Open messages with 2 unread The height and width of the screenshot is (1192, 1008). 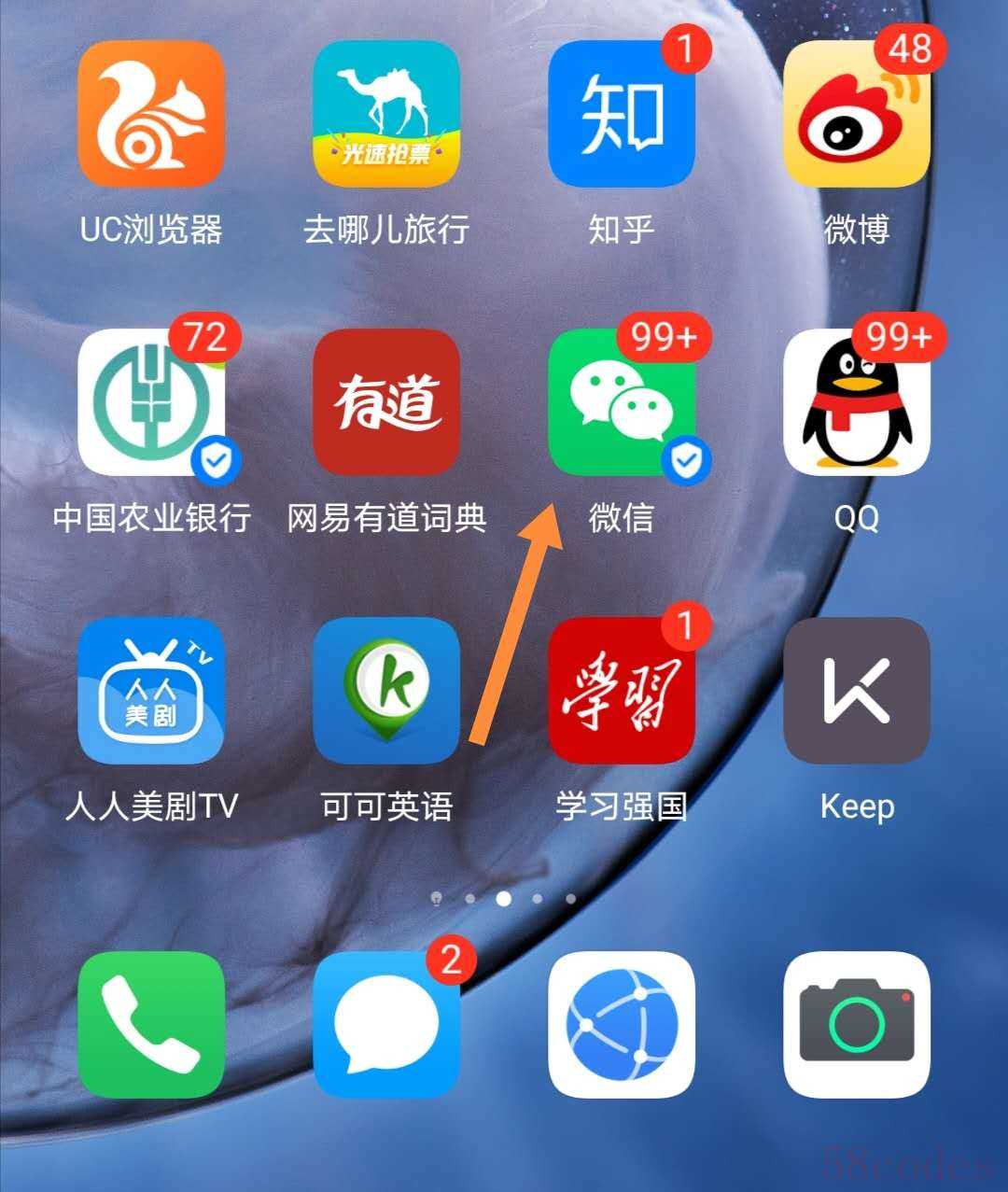tap(386, 1024)
